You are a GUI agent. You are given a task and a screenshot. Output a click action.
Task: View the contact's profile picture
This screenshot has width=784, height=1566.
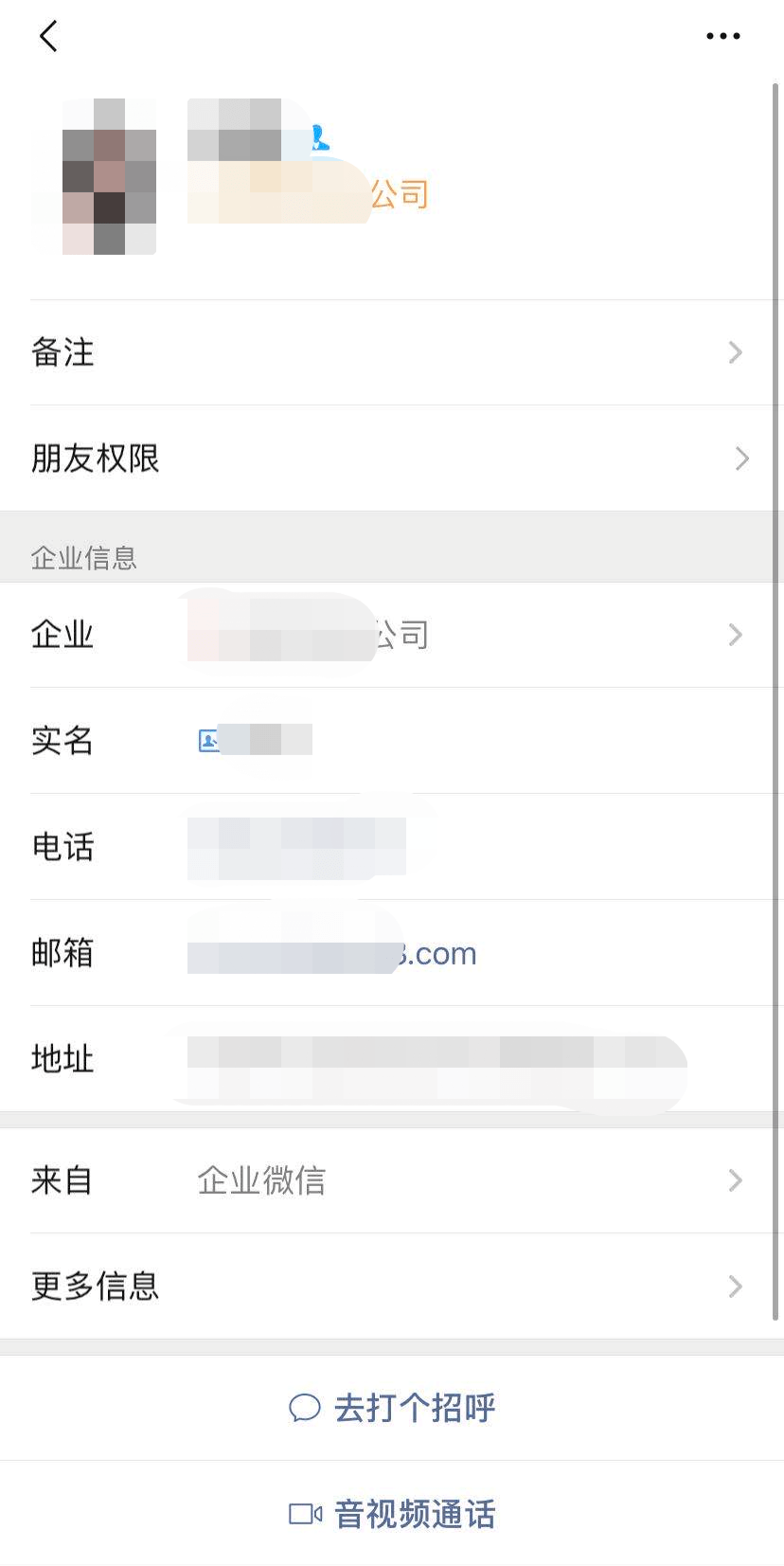click(95, 177)
